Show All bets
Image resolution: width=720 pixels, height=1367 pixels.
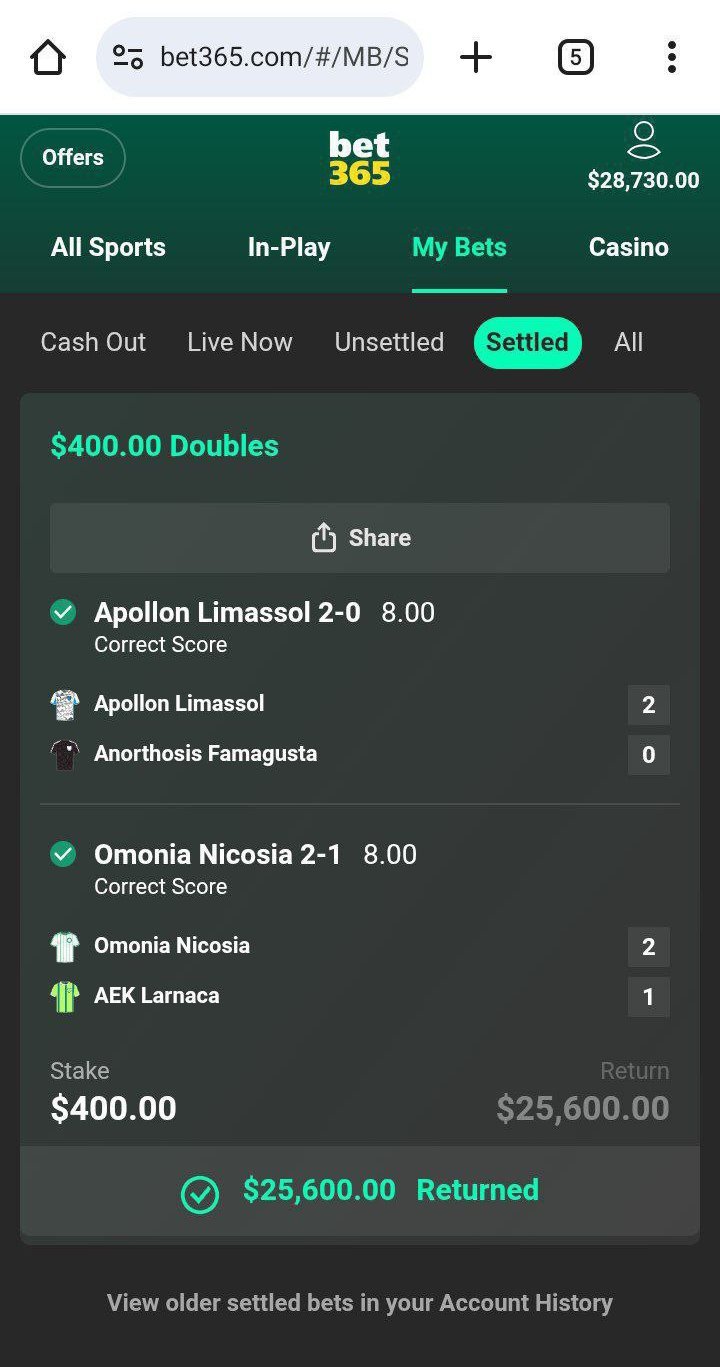628,342
